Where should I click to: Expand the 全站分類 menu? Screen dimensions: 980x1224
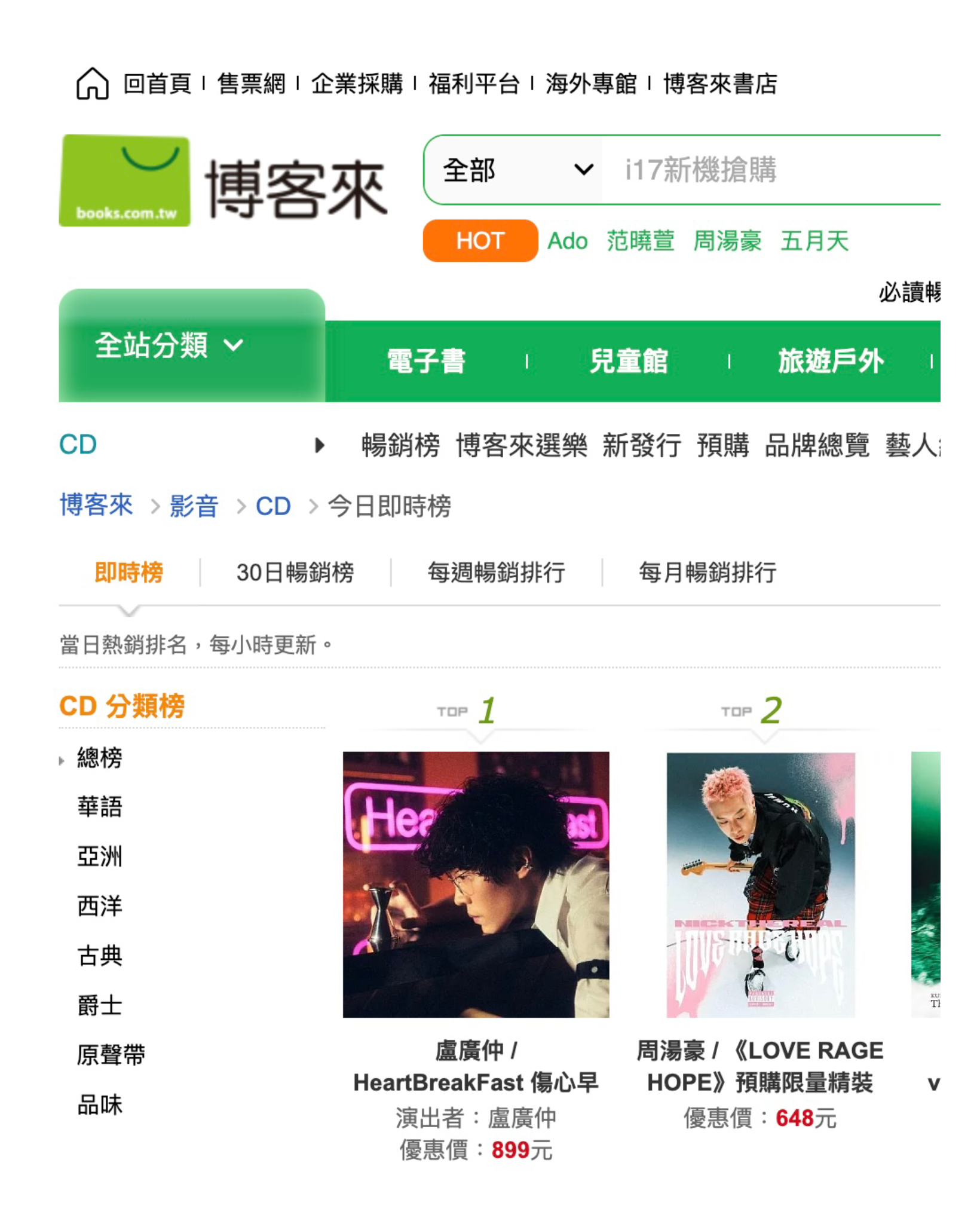tap(169, 345)
